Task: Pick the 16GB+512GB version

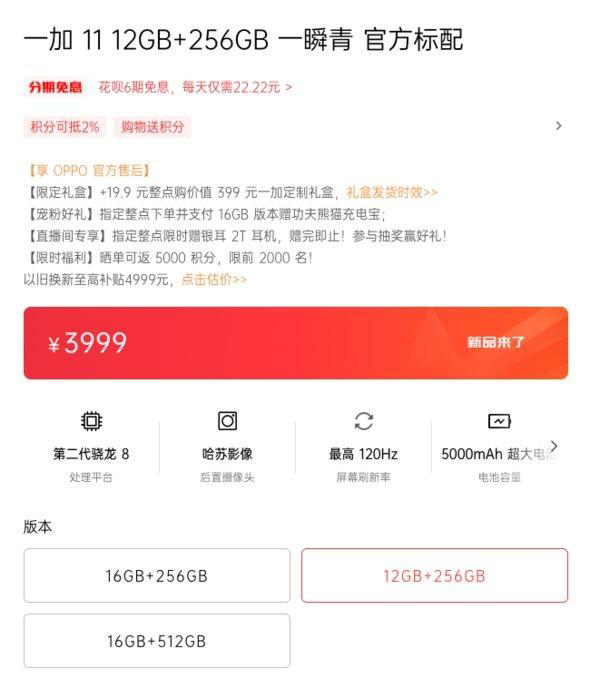Action: [x=157, y=640]
